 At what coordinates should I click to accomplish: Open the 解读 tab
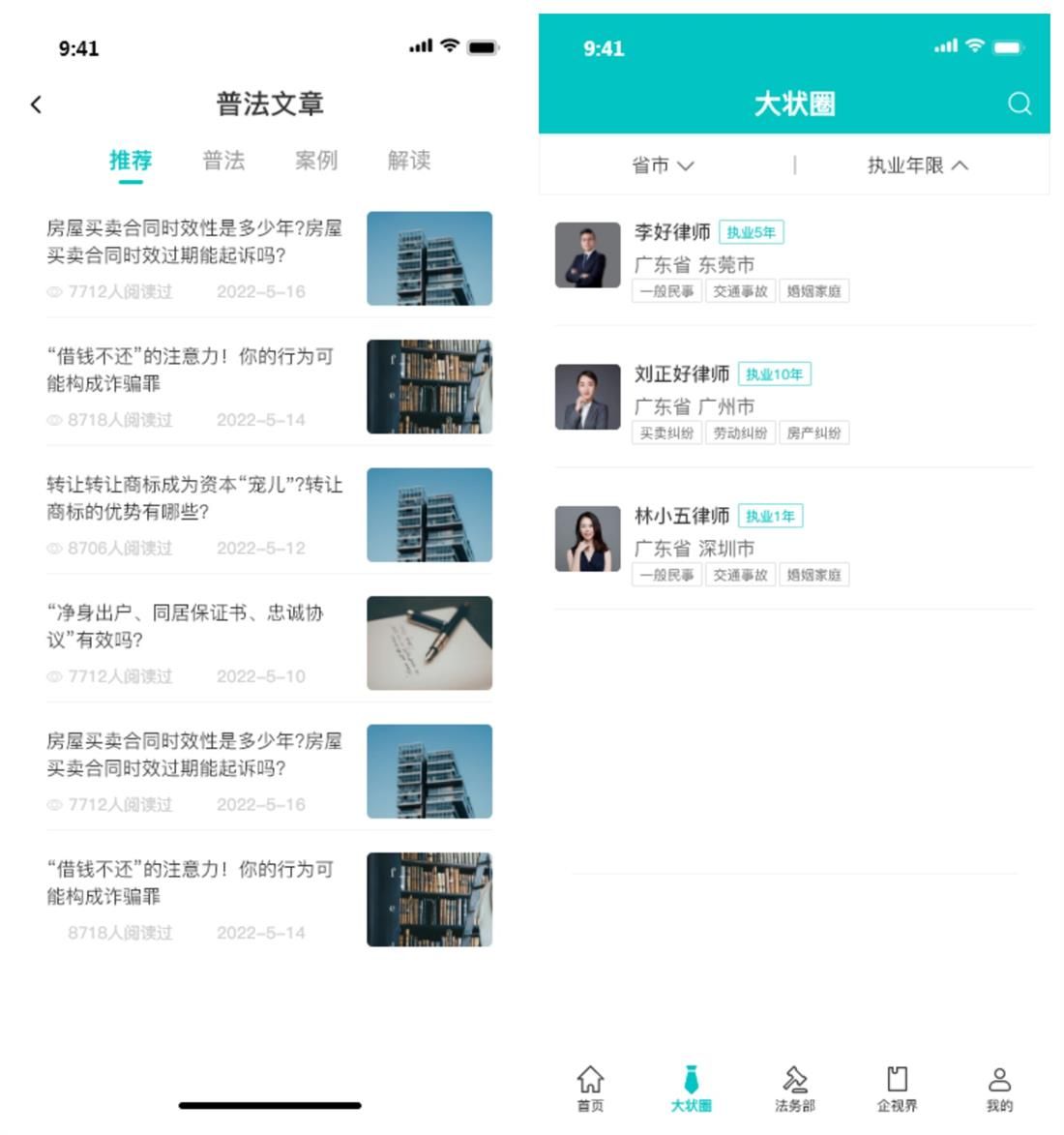(409, 161)
